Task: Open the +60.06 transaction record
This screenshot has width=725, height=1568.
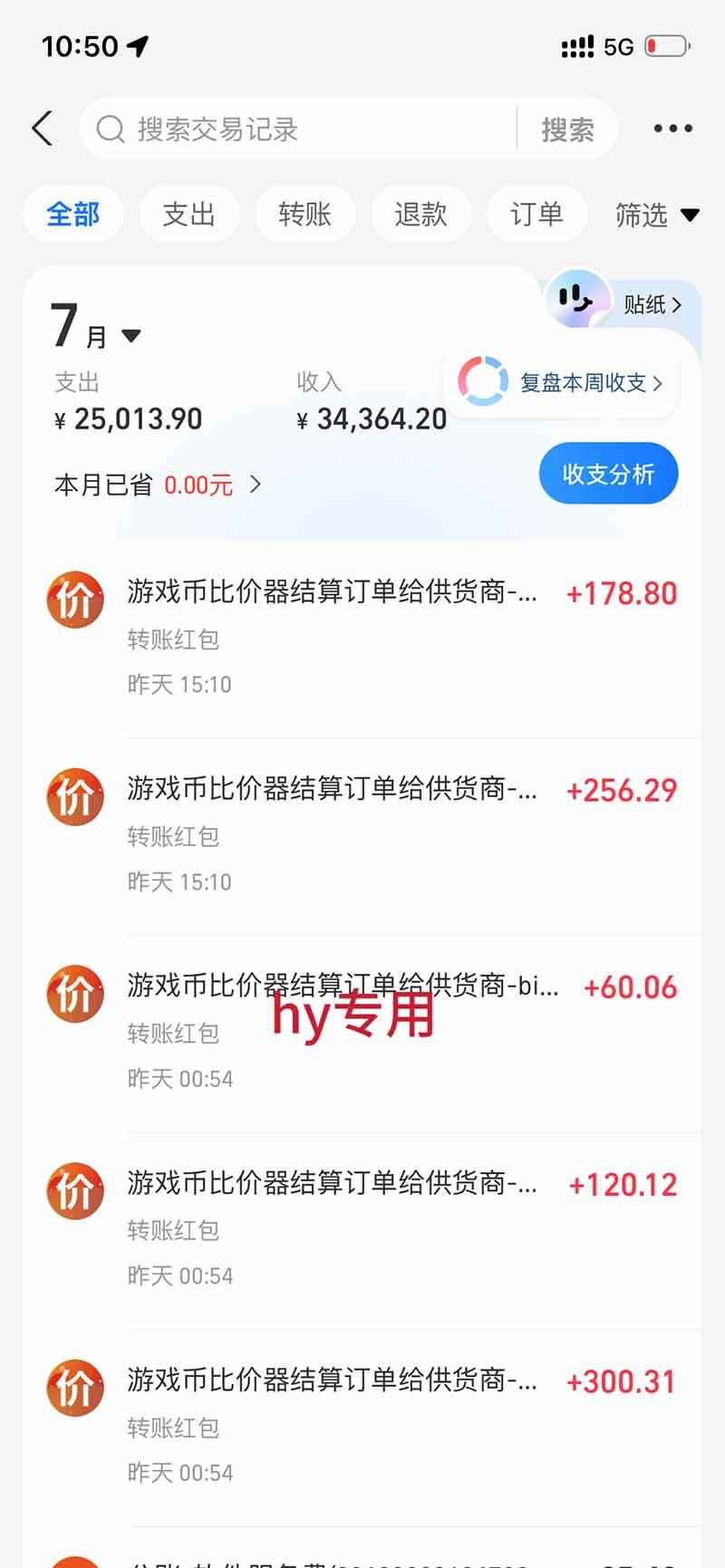Action: (x=362, y=1032)
